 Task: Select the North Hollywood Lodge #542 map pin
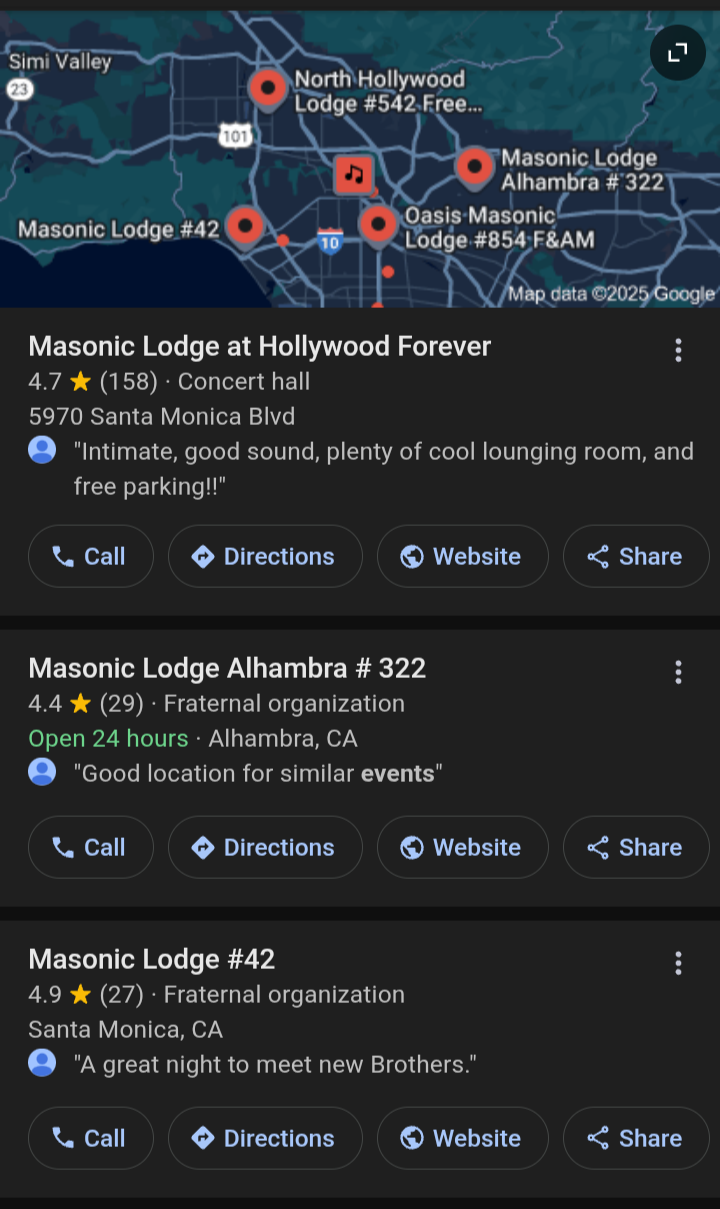coord(267,89)
